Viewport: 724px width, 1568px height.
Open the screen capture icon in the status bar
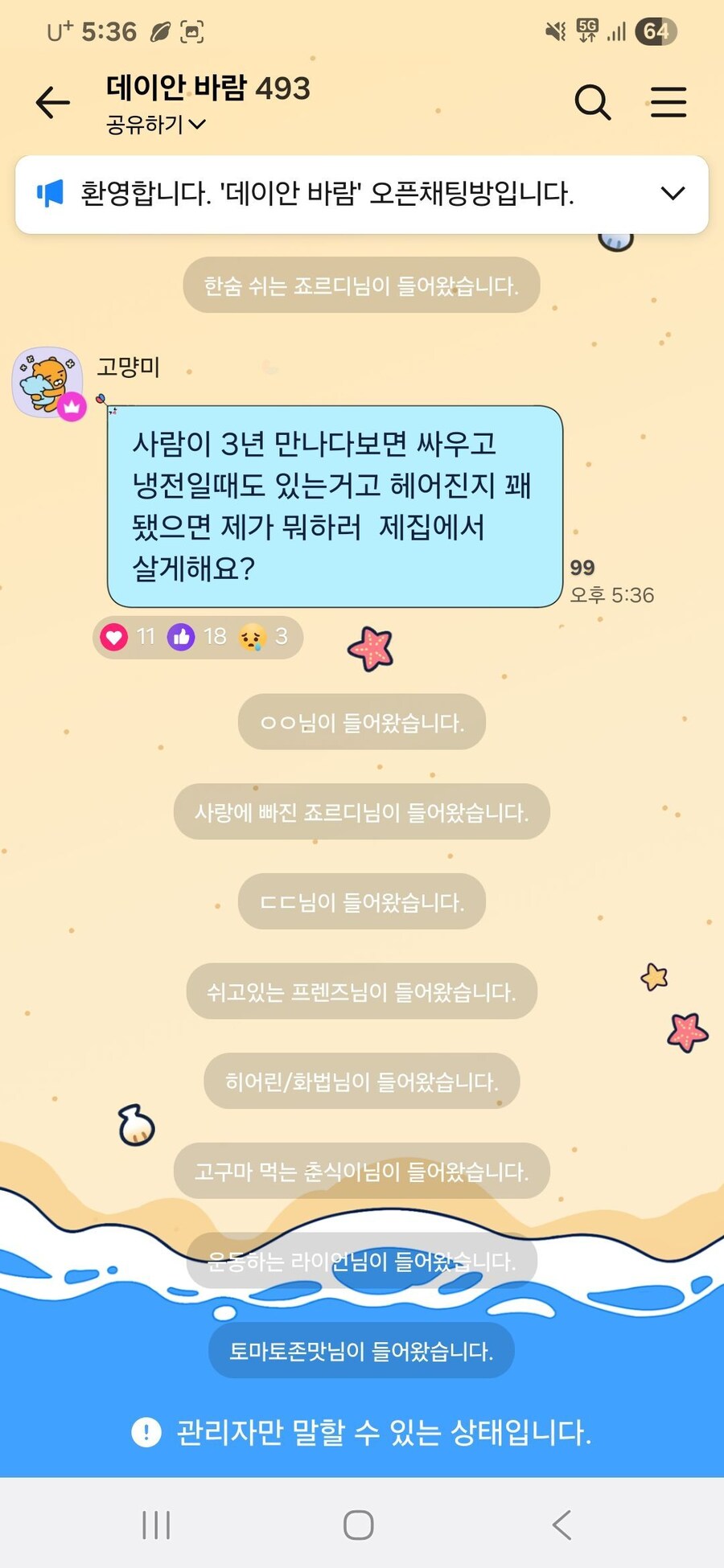point(190,31)
